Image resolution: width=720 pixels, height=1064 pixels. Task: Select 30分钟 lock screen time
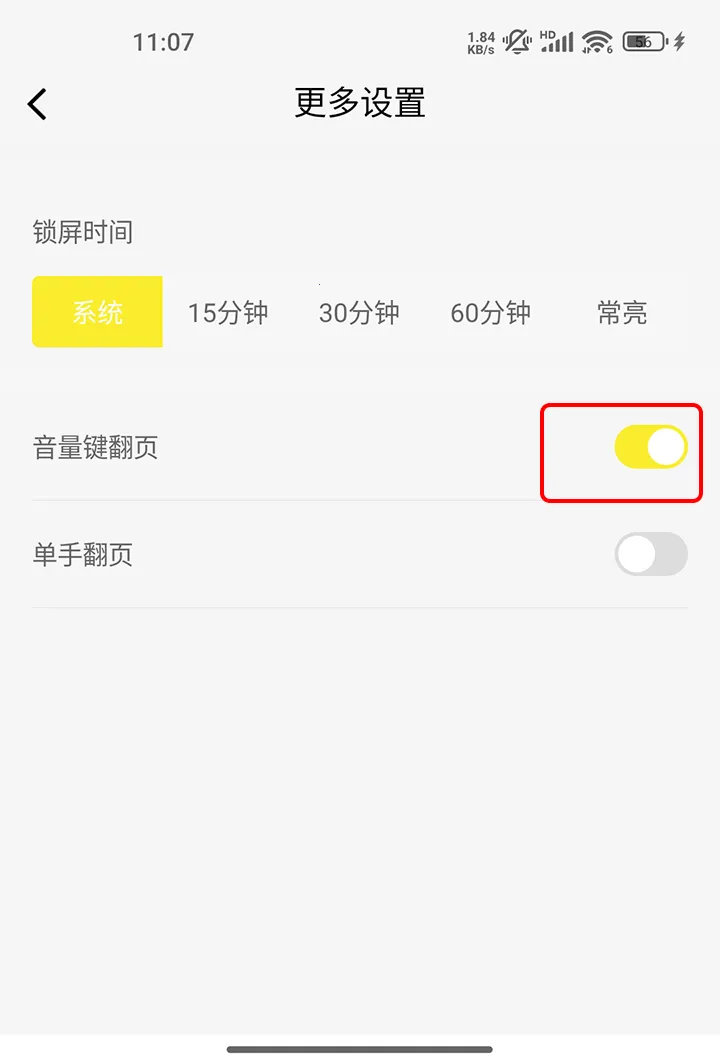coord(359,312)
